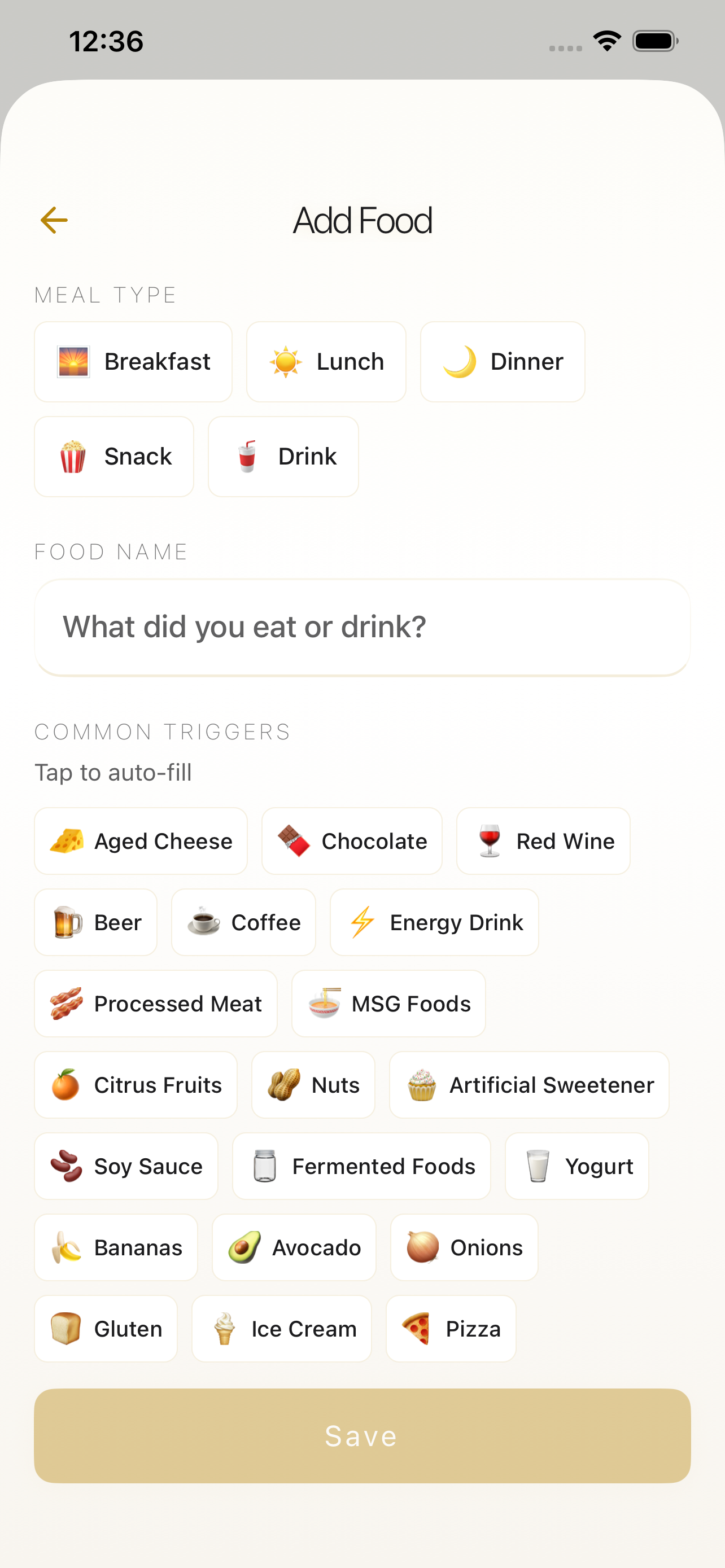Go back using the arrow icon
Screen dimensions: 725x1568
pos(54,220)
